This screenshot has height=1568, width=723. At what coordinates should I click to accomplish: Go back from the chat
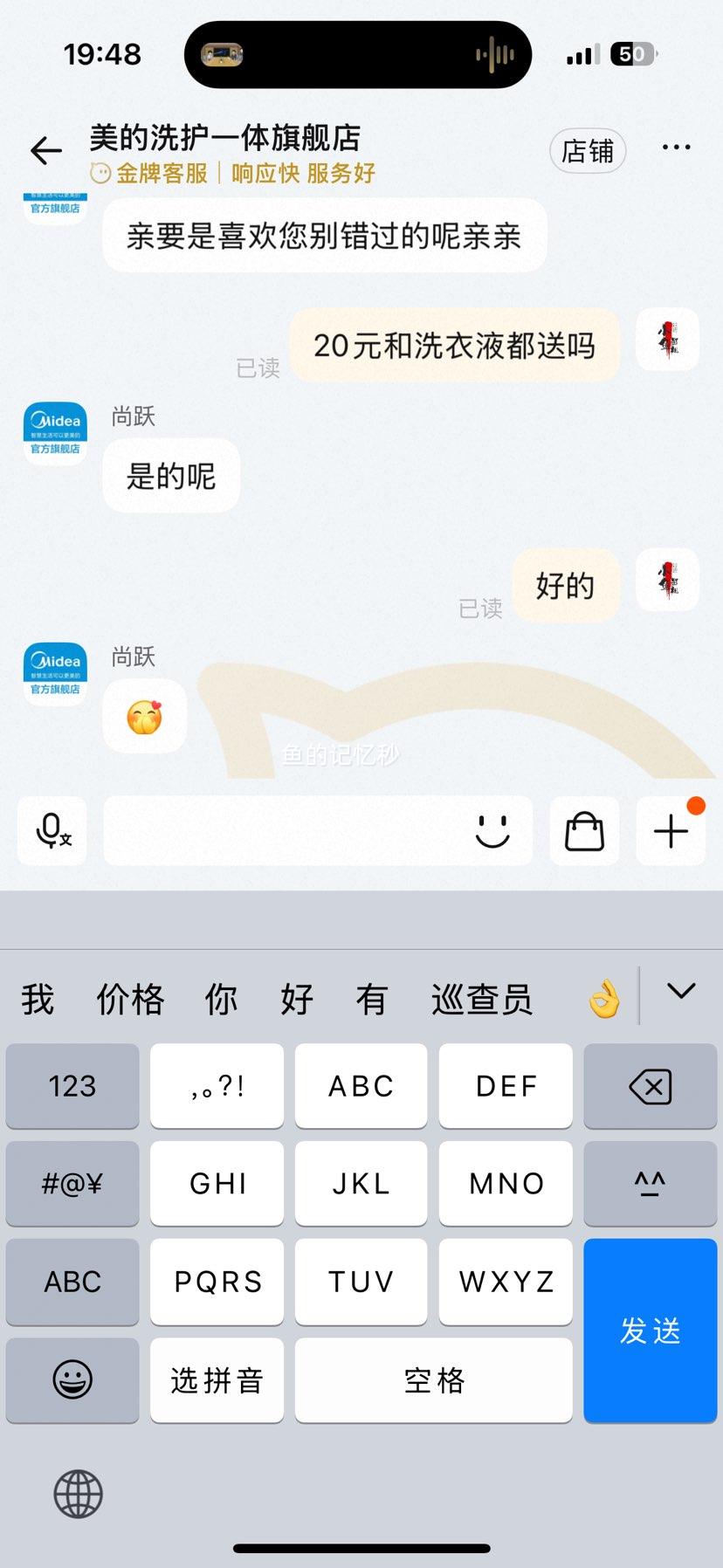(45, 151)
